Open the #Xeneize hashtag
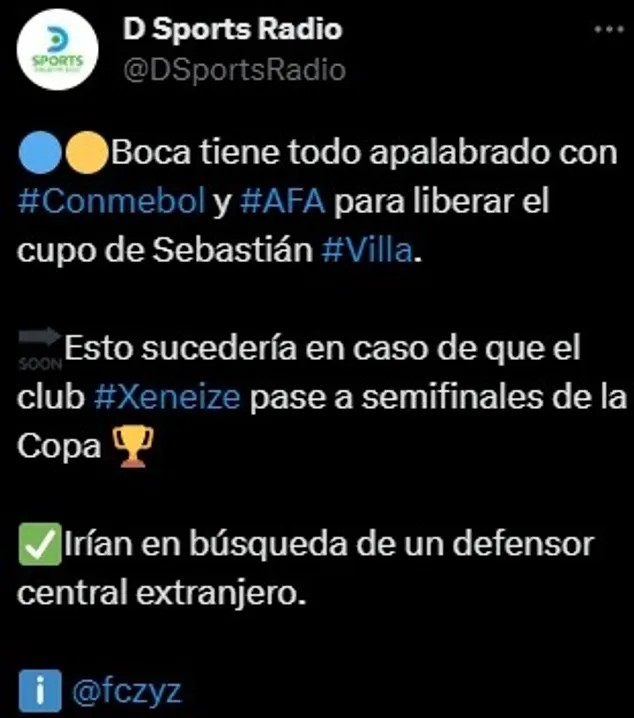 pyautogui.click(x=167, y=397)
